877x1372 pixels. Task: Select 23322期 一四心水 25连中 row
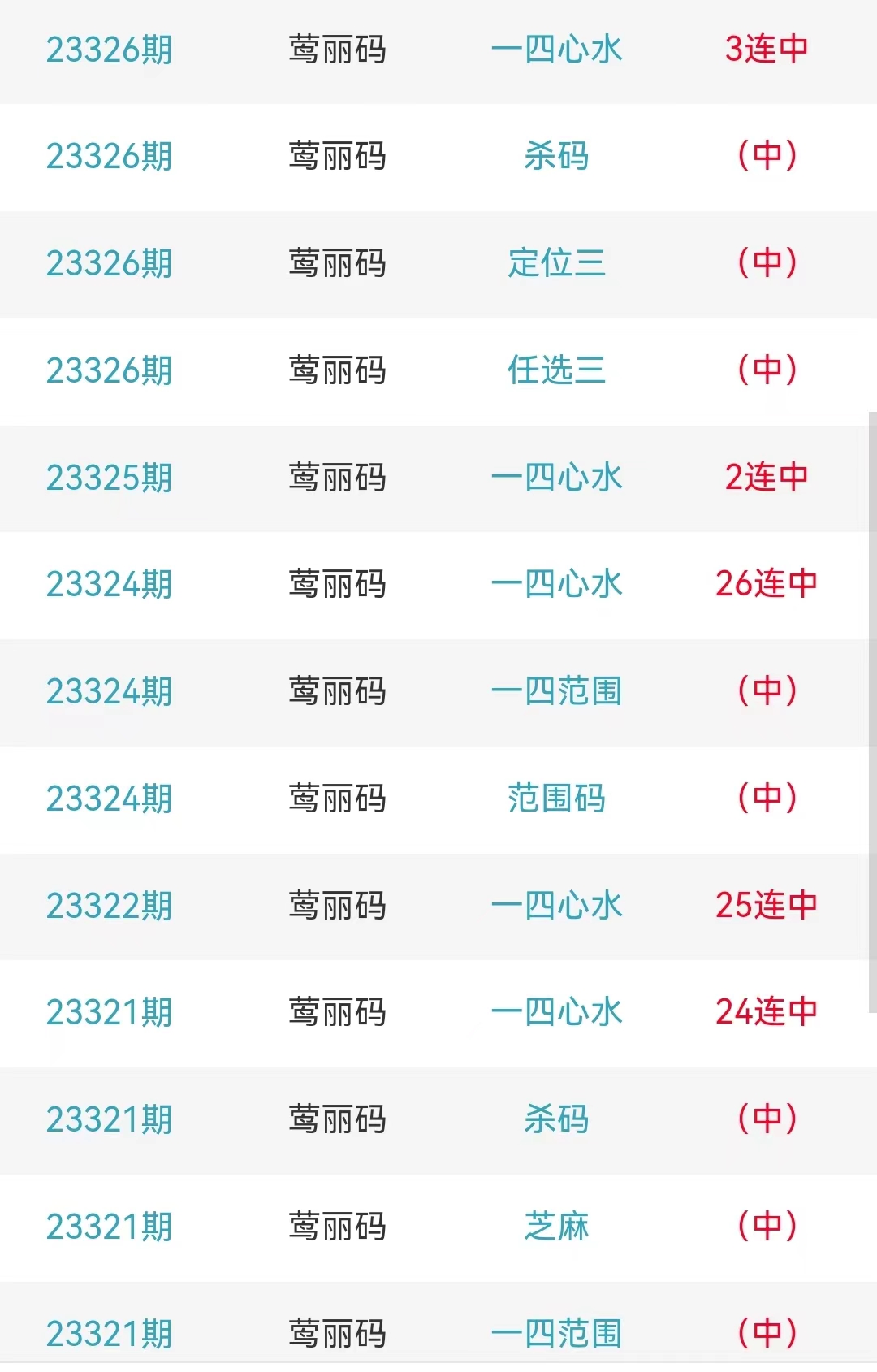(556, 906)
